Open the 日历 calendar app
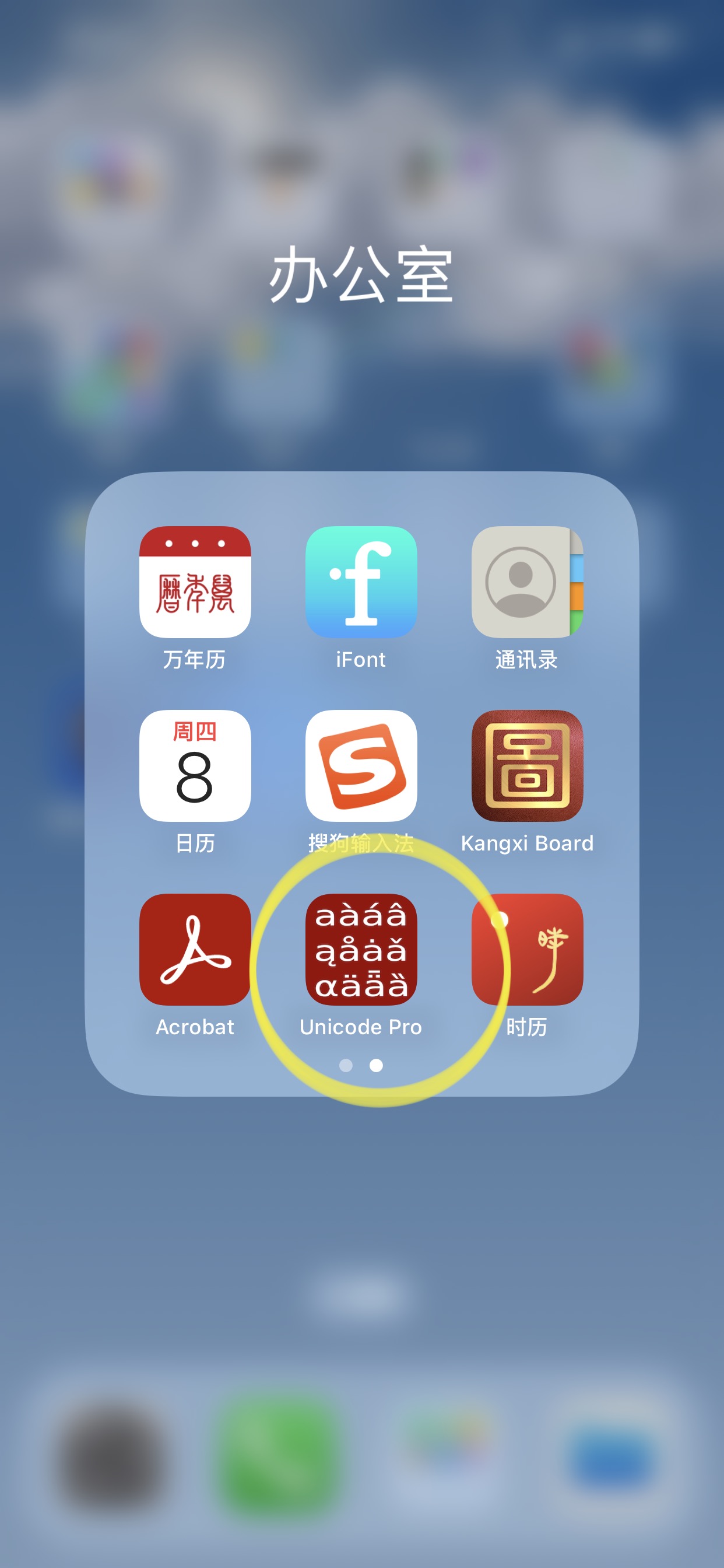Image resolution: width=724 pixels, height=1568 pixels. (x=195, y=765)
